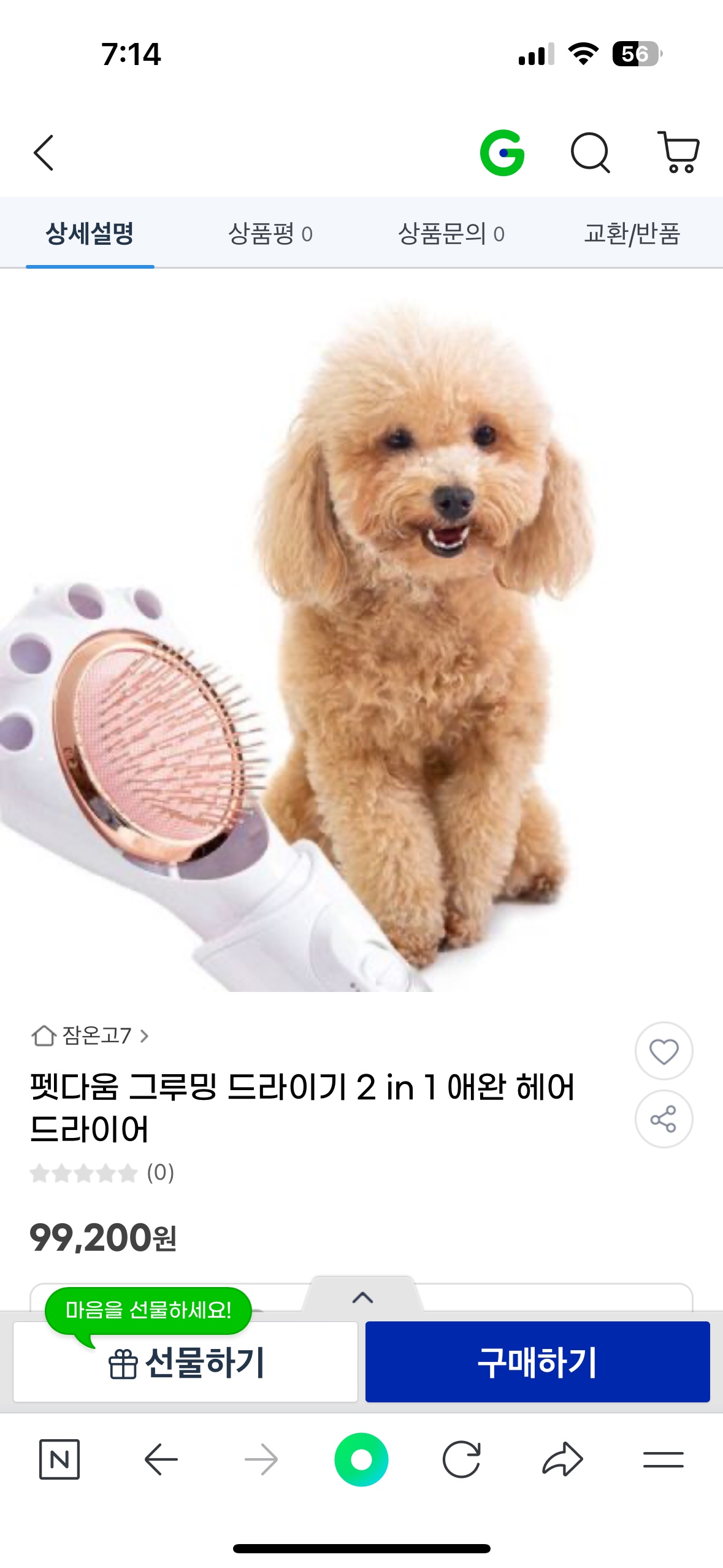The height and width of the screenshot is (1568, 723).
Task: Open the Gmarket home logo
Action: tap(502, 153)
